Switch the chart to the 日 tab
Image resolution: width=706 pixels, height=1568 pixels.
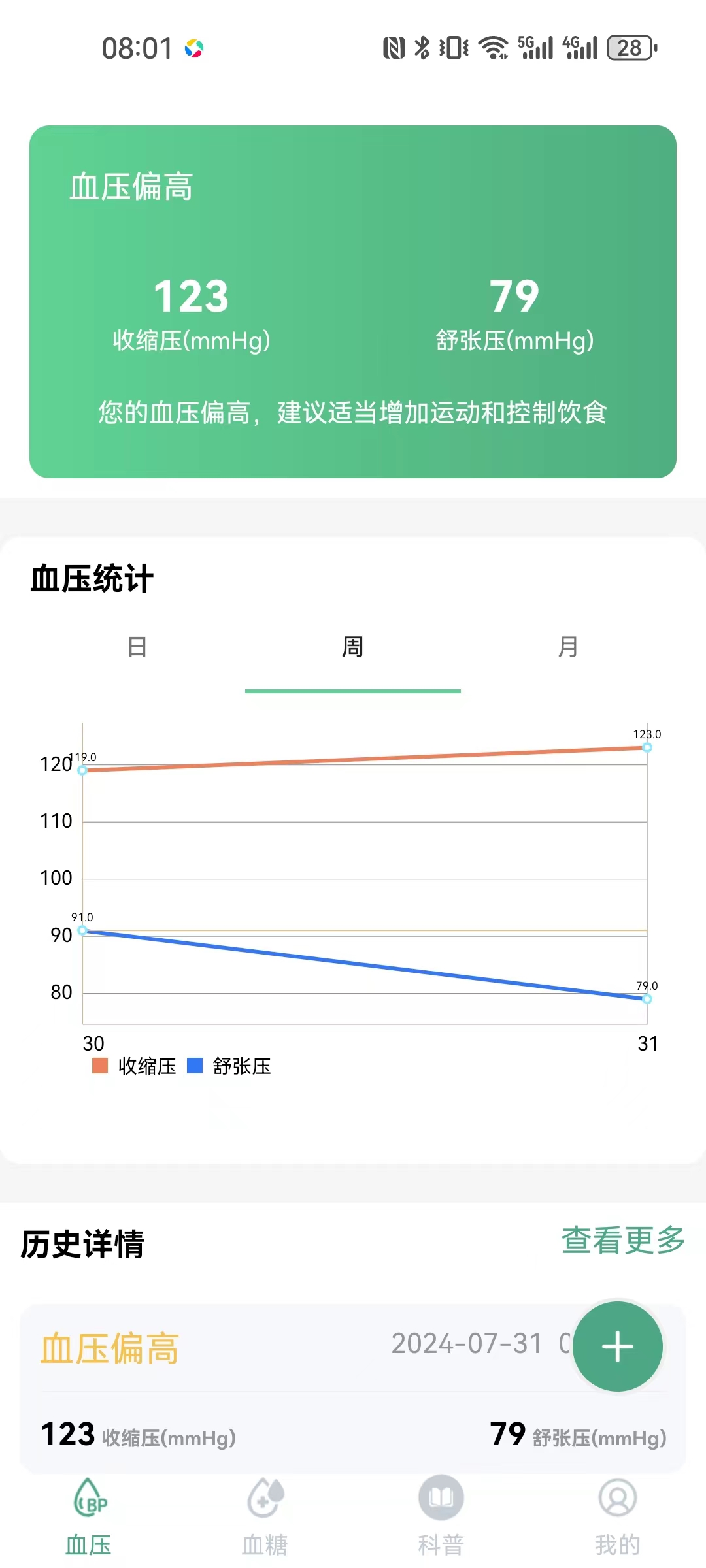point(137,647)
